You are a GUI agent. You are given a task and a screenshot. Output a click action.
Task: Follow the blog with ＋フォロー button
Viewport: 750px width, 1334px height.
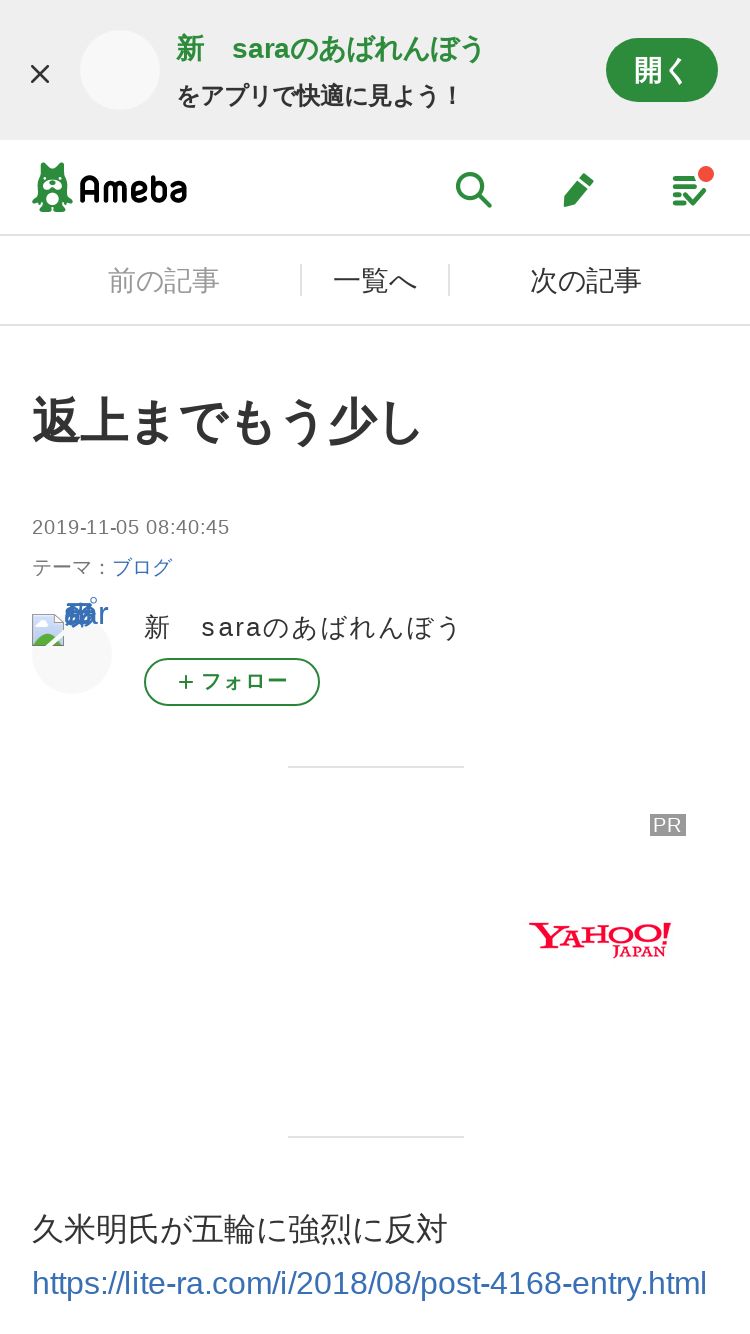[x=232, y=682]
